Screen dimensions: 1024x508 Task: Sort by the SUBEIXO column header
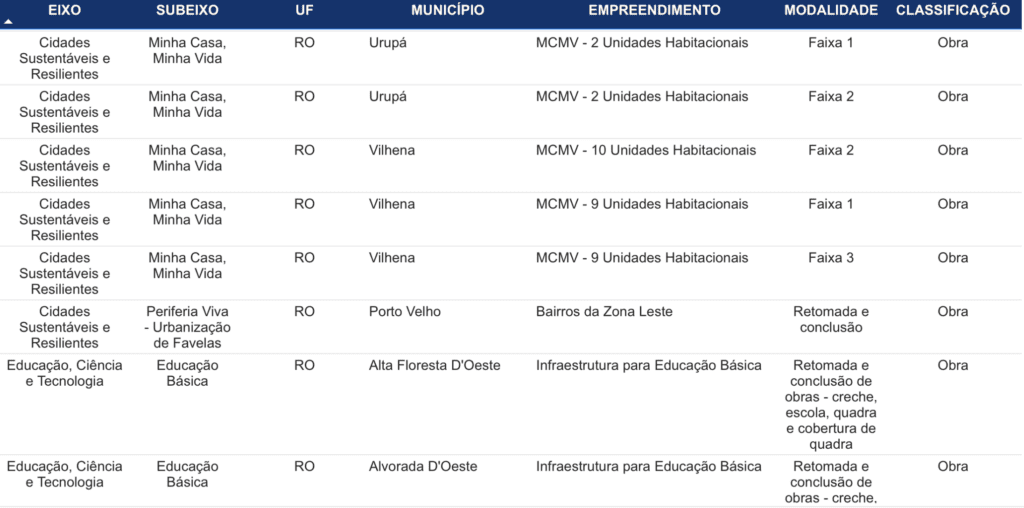pos(187,10)
